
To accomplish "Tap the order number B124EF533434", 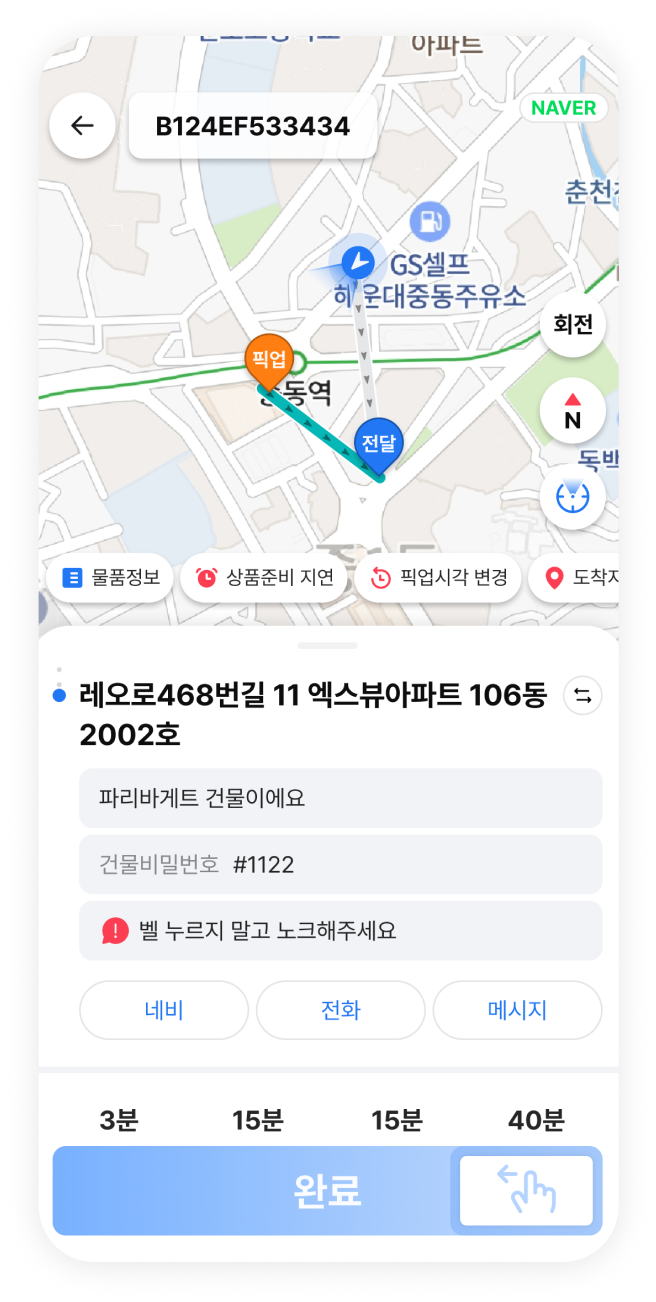I will click(252, 126).
